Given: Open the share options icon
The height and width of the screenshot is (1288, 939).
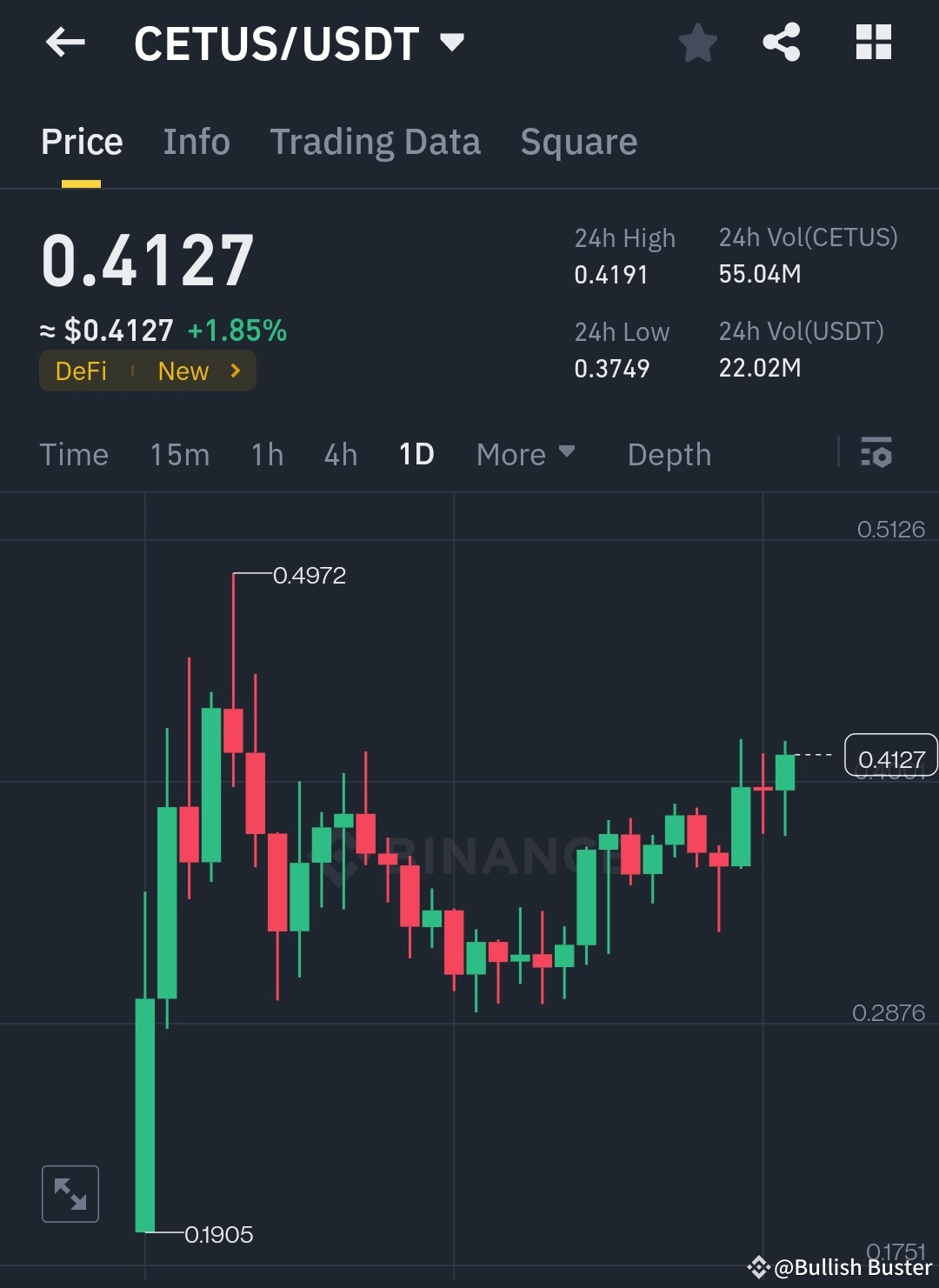Looking at the screenshot, I should click(781, 41).
